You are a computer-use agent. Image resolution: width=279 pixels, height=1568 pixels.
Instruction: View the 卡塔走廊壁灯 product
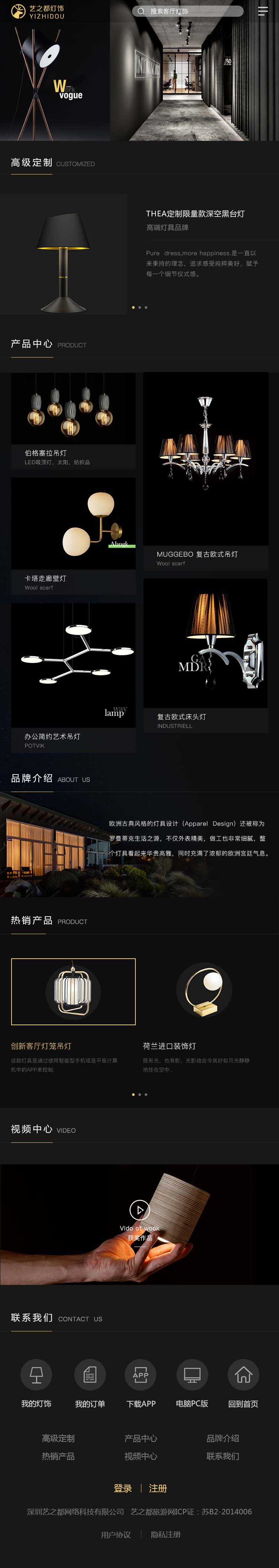tap(73, 535)
